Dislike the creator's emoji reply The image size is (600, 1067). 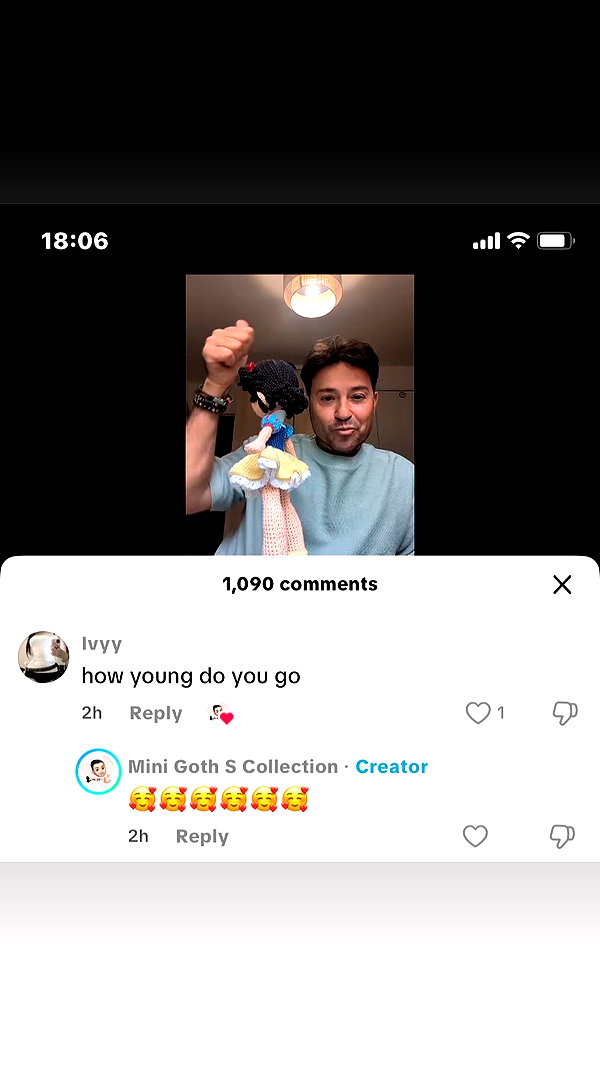pyautogui.click(x=562, y=836)
